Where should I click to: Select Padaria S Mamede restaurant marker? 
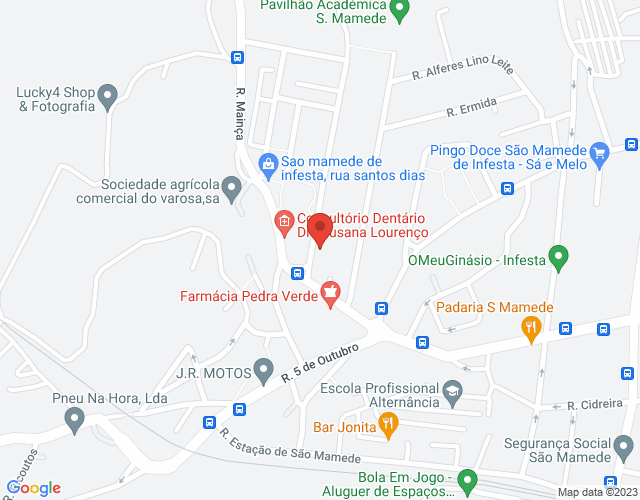pyautogui.click(x=532, y=325)
